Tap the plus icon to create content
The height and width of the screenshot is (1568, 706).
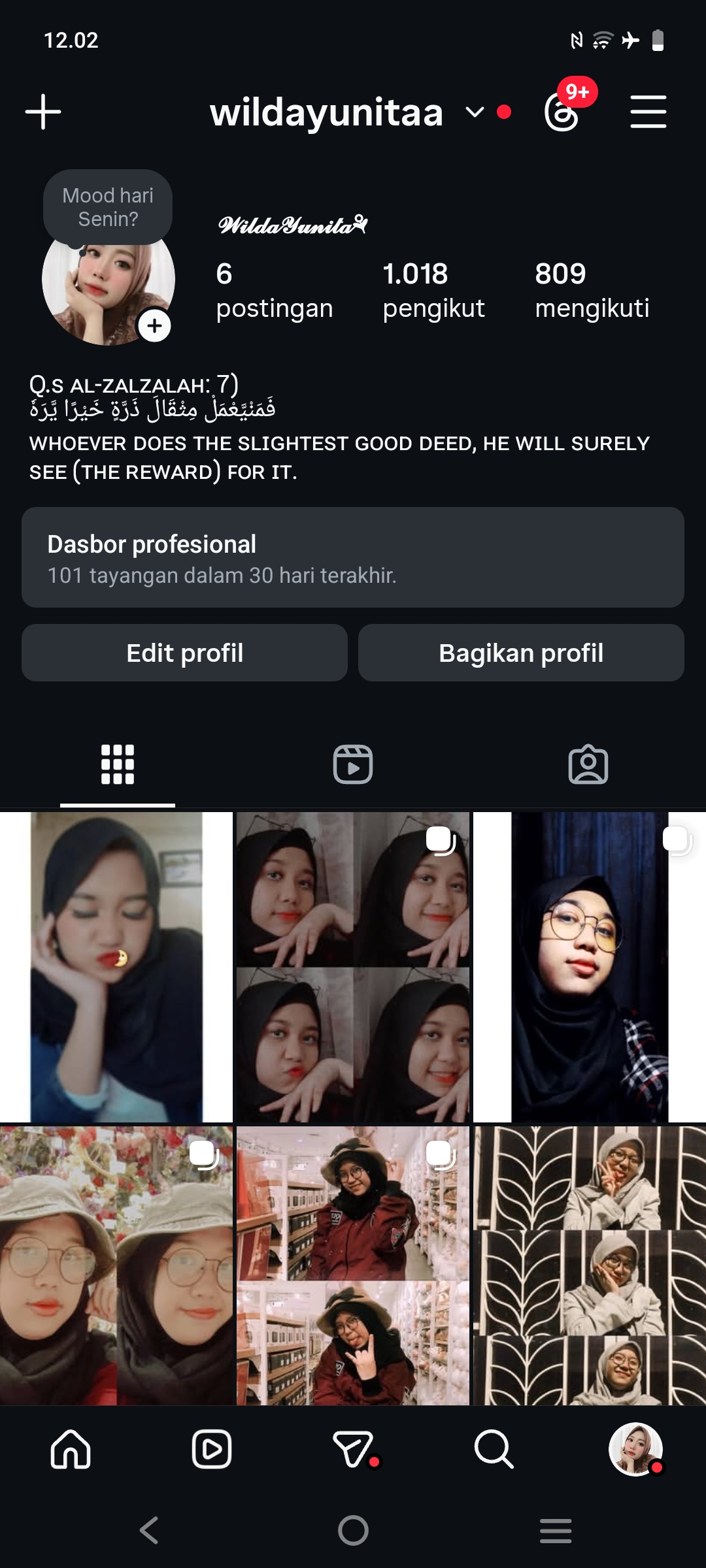coord(43,112)
